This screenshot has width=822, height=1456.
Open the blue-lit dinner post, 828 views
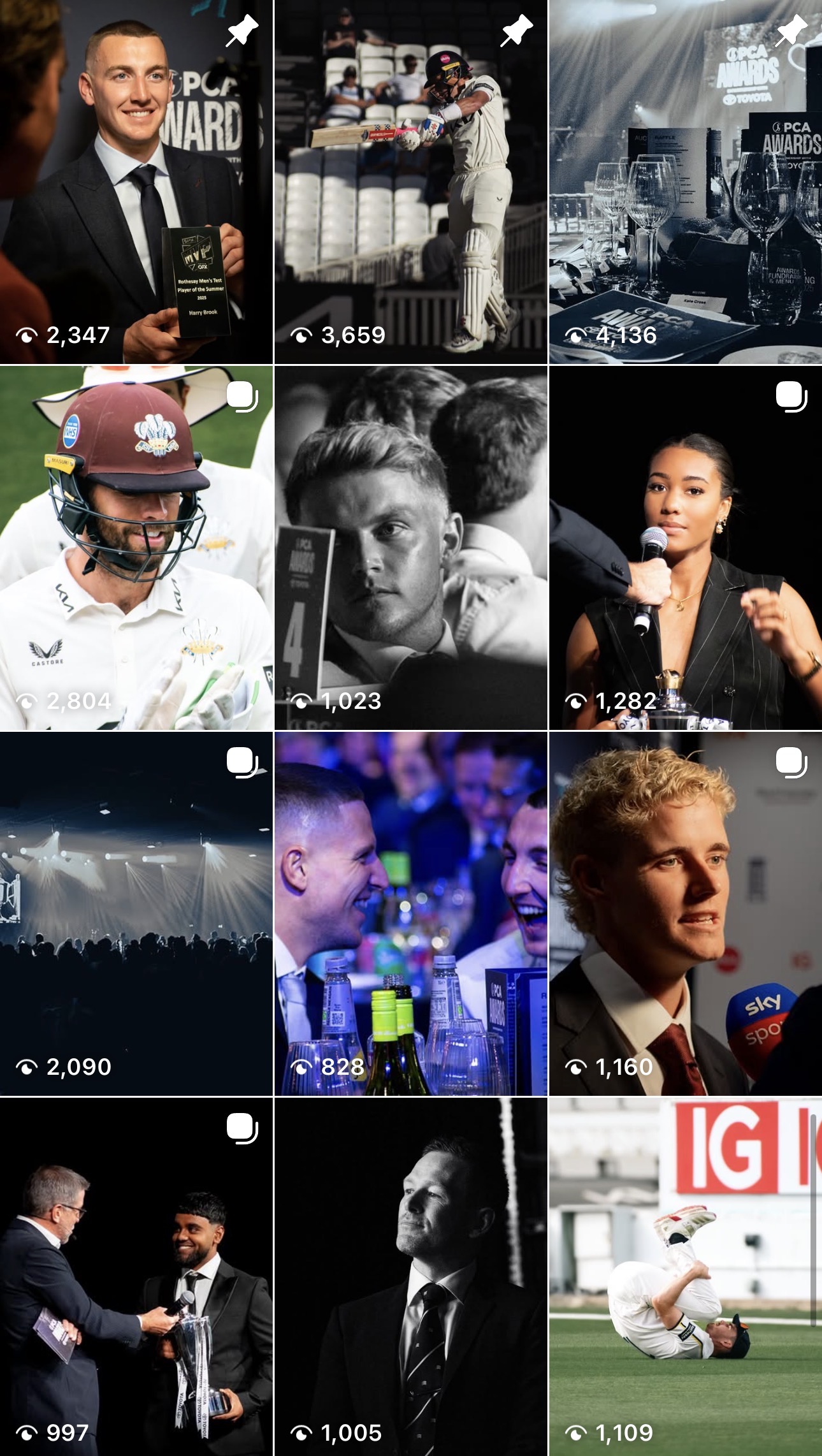[410, 914]
